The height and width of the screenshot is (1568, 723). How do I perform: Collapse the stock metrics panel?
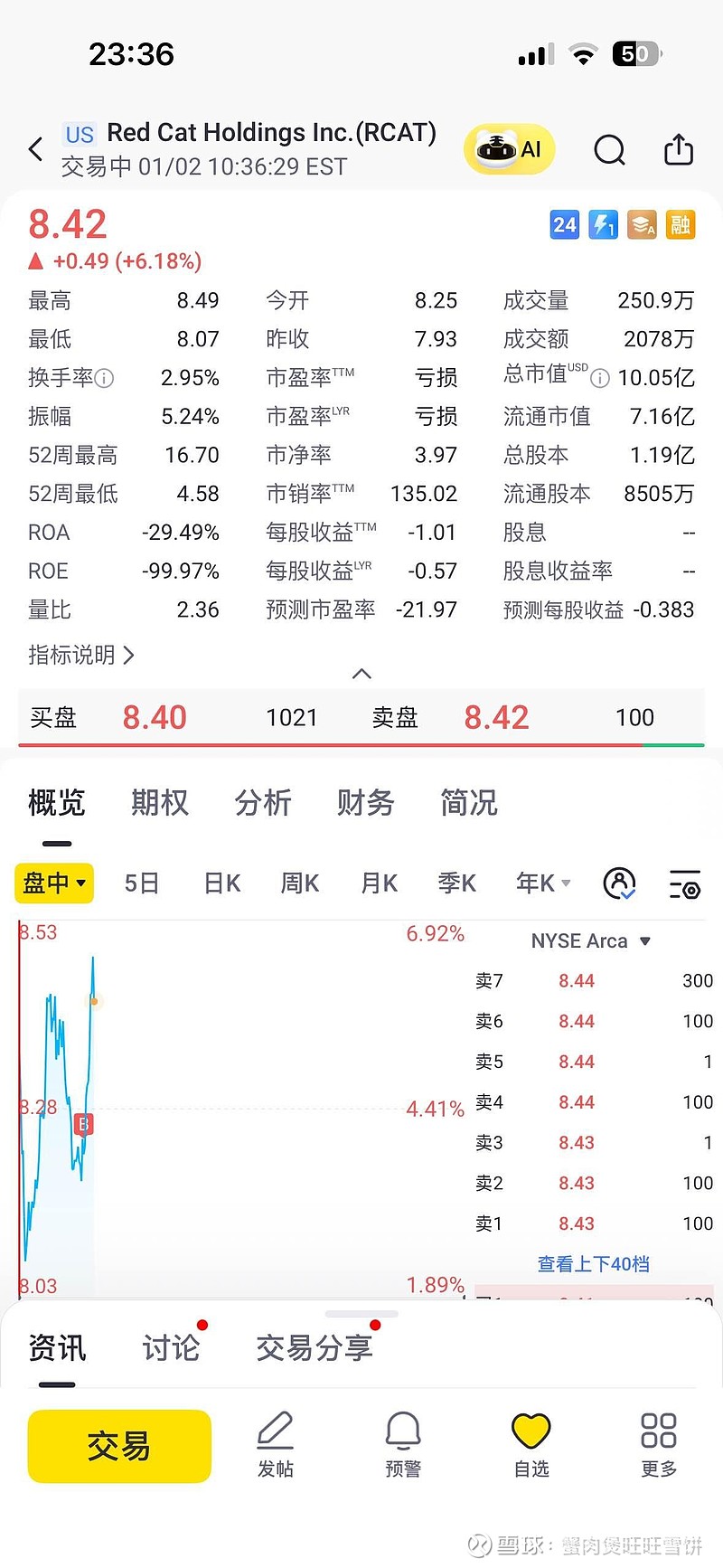click(x=361, y=674)
